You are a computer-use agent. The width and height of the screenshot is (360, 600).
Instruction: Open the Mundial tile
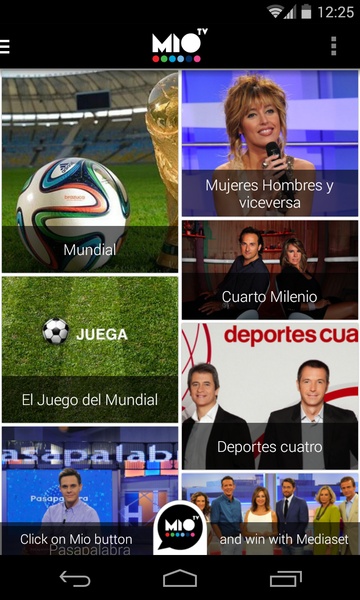[90, 171]
